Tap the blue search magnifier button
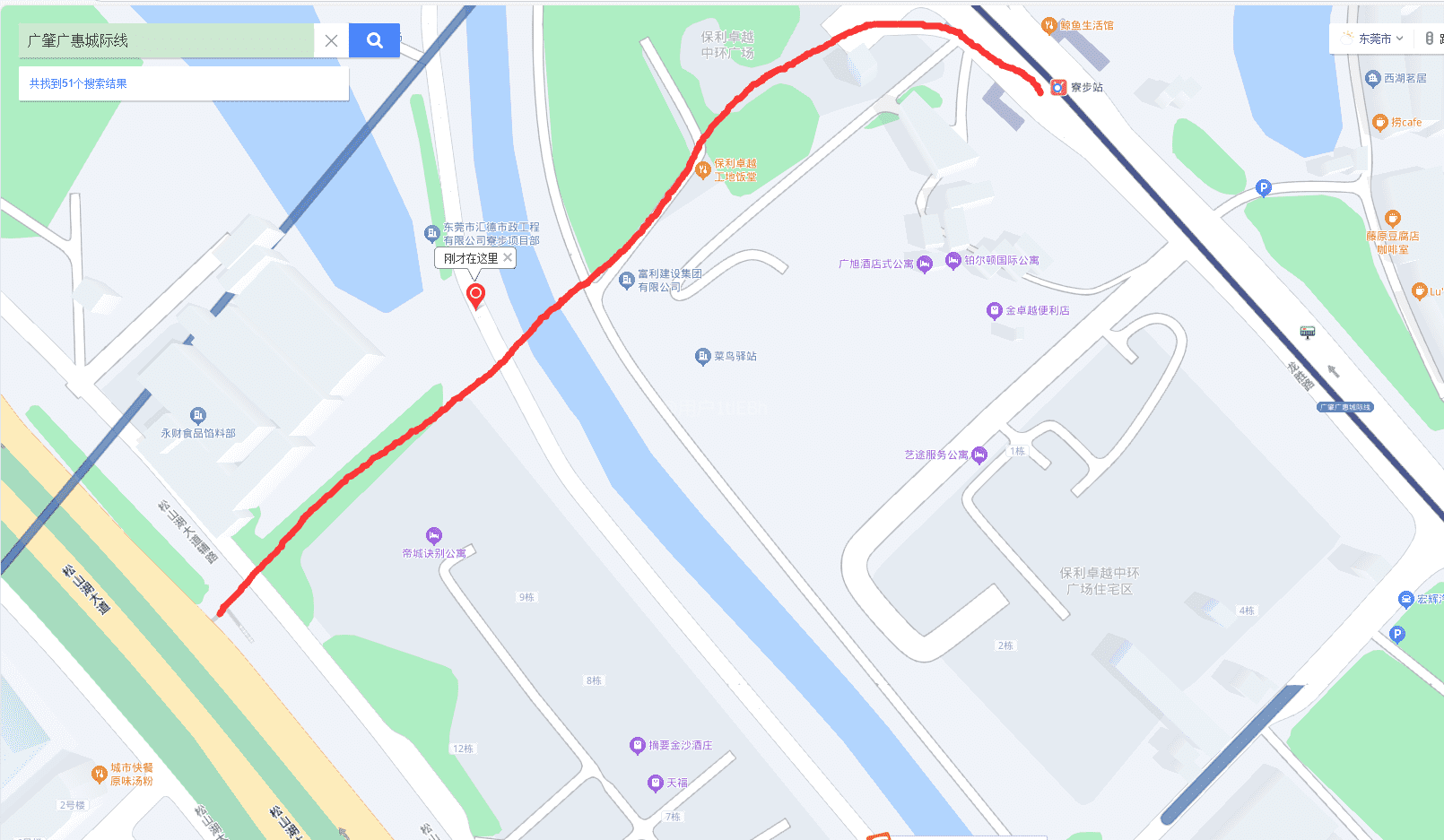Viewport: 1444px width, 840px height. 374,40
